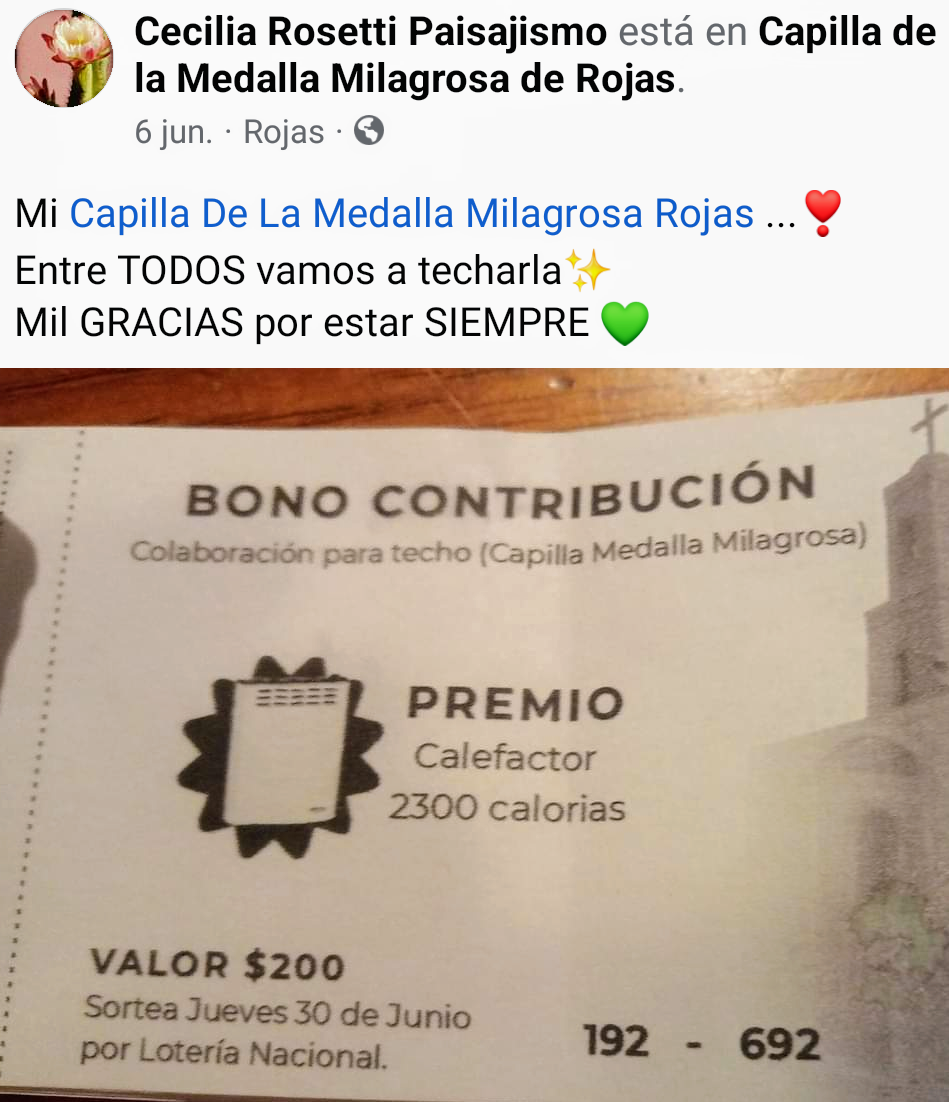Open the Cecilia Rosetti Paisajismo page name

click(370, 33)
